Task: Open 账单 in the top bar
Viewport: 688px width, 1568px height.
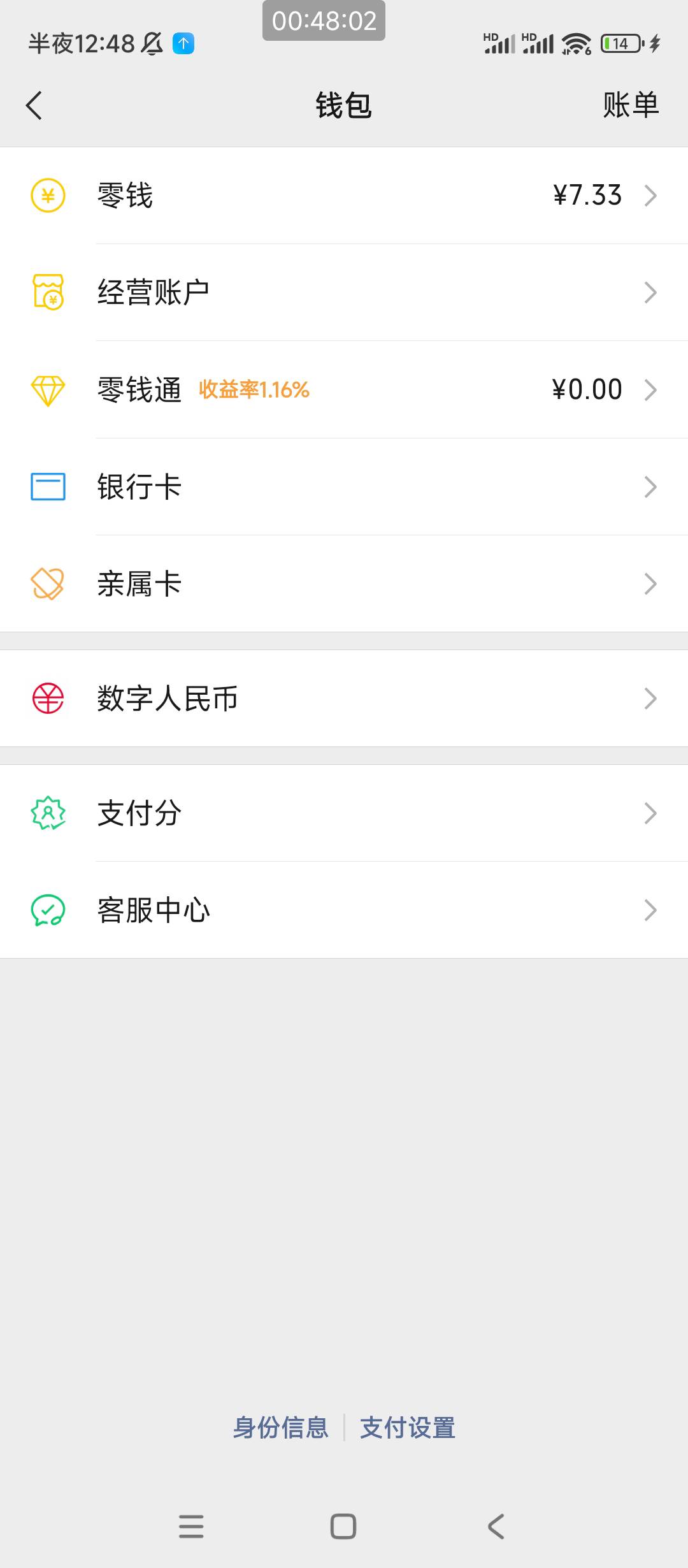Action: point(630,105)
